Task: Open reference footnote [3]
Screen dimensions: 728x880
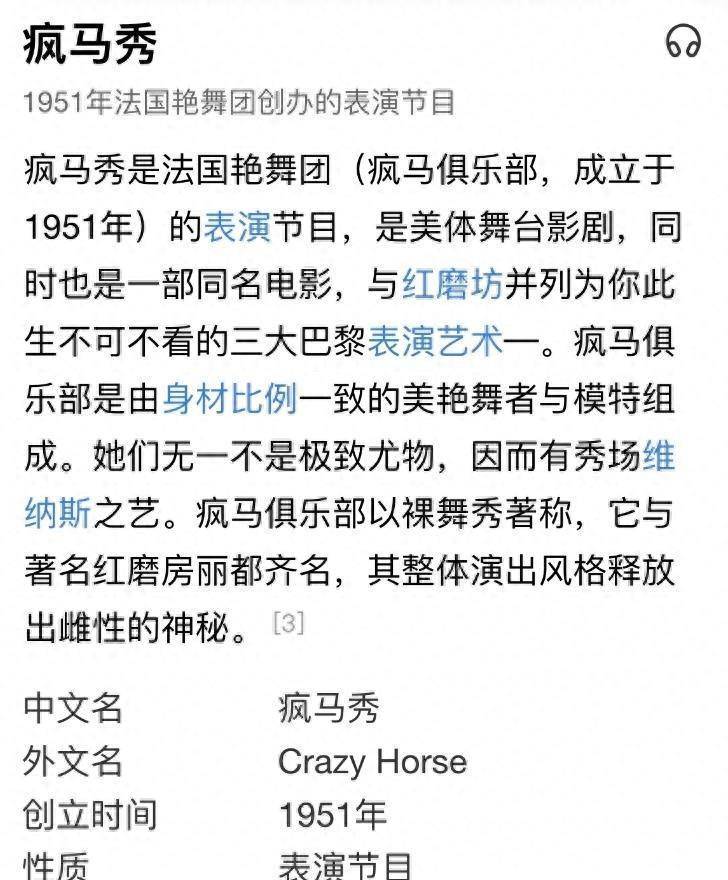Action: (288, 623)
